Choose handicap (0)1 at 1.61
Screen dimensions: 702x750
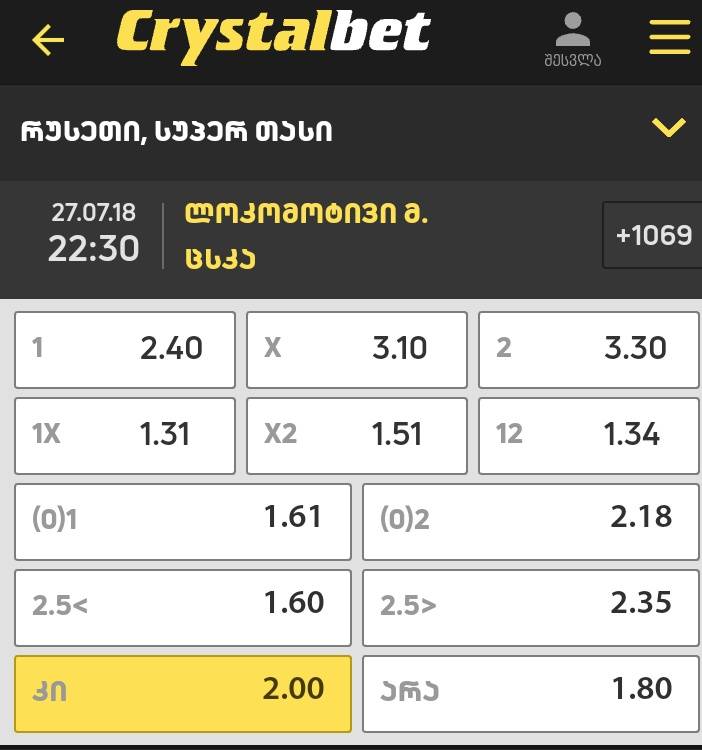(183, 521)
